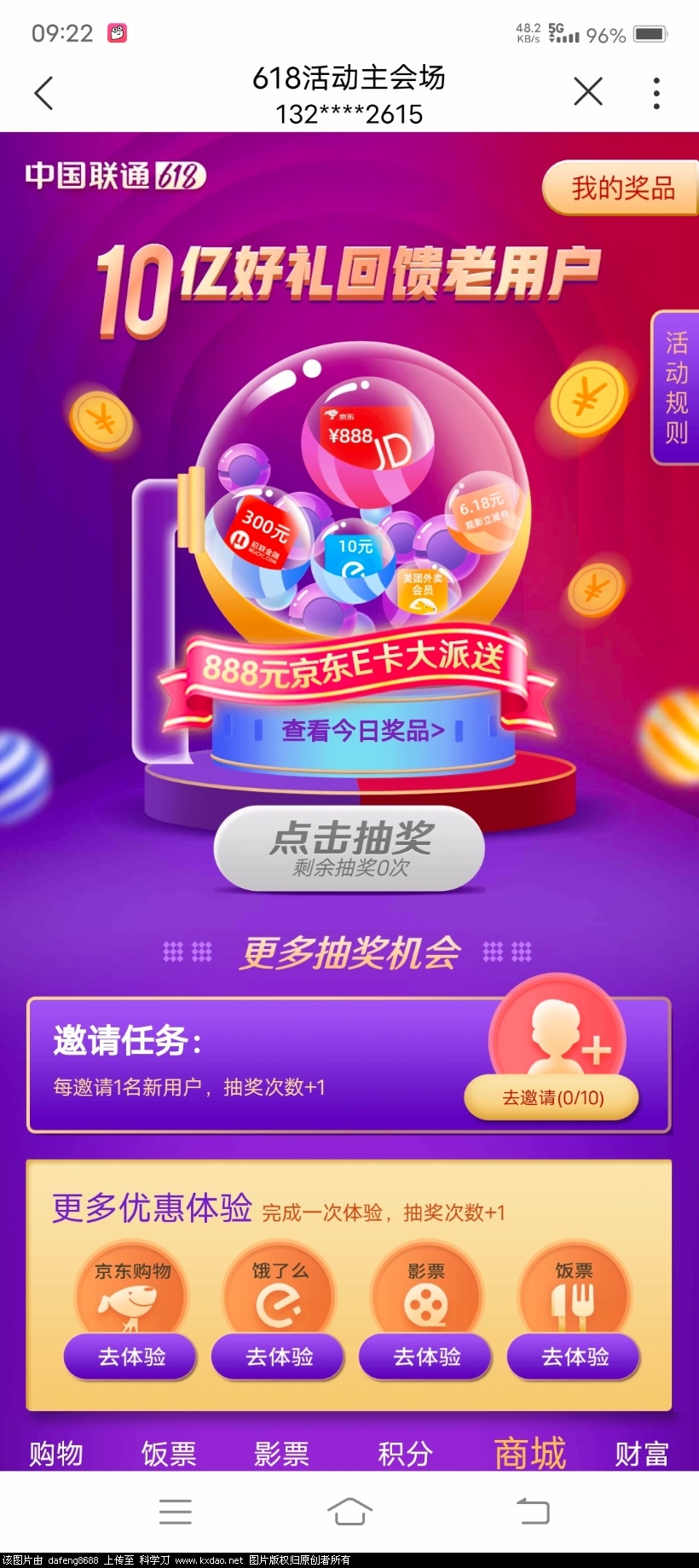Select the 商城 tab

click(x=529, y=1453)
